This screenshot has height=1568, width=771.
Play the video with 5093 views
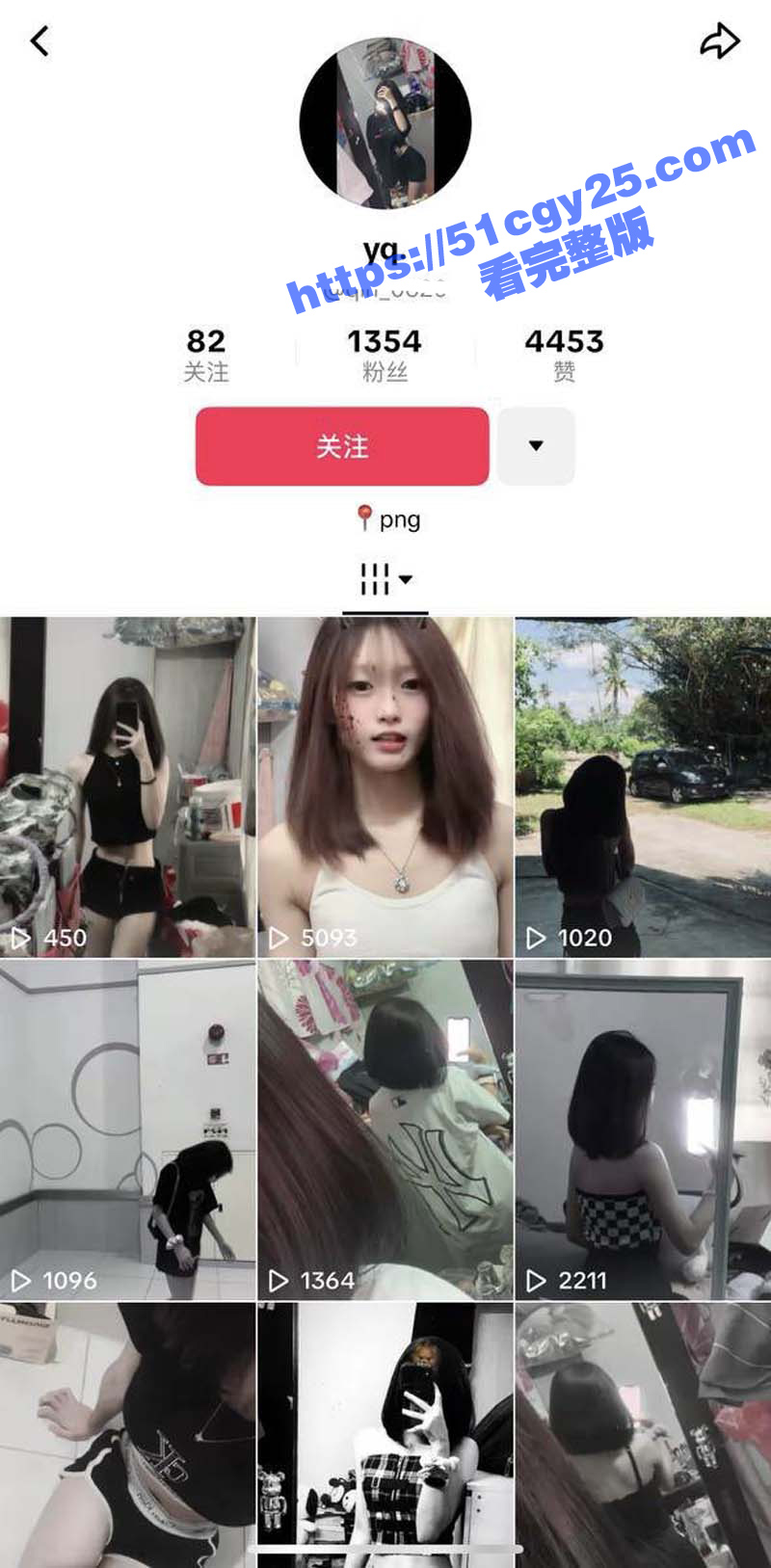pyautogui.click(x=385, y=786)
